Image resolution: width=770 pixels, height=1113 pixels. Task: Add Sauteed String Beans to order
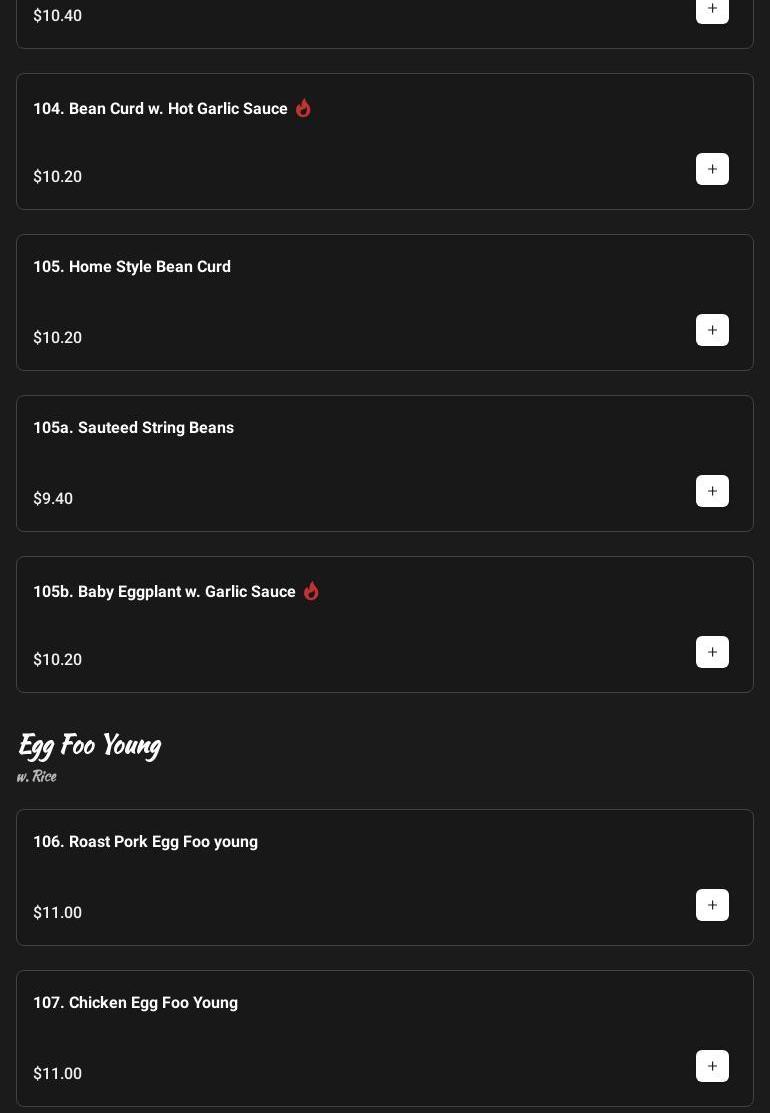click(712, 491)
